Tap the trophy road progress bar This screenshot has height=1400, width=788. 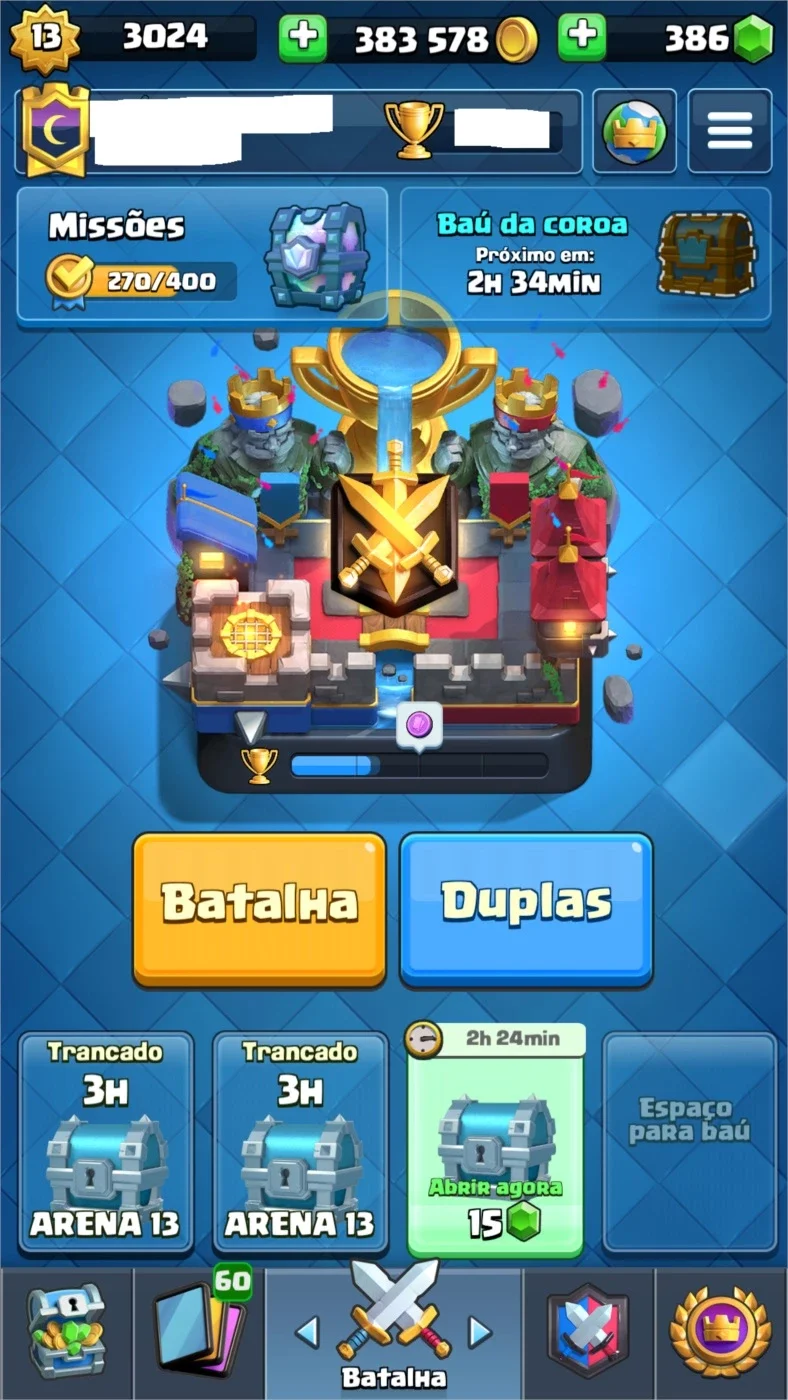418,766
